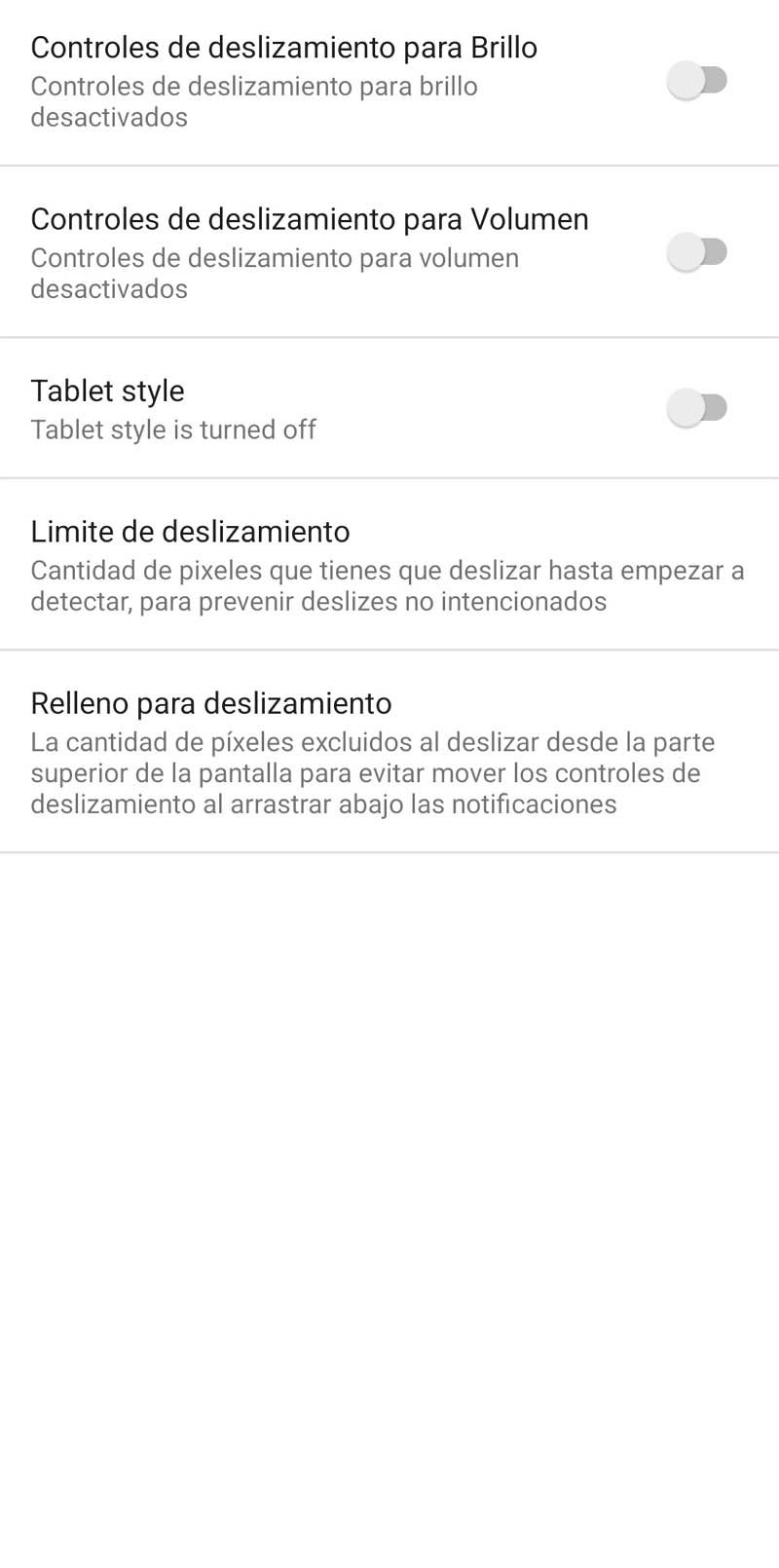Viewport: 779px width, 1568px height.
Task: Tap the 'Controles de deslizamiento para Volumen' title
Action: 311,219
